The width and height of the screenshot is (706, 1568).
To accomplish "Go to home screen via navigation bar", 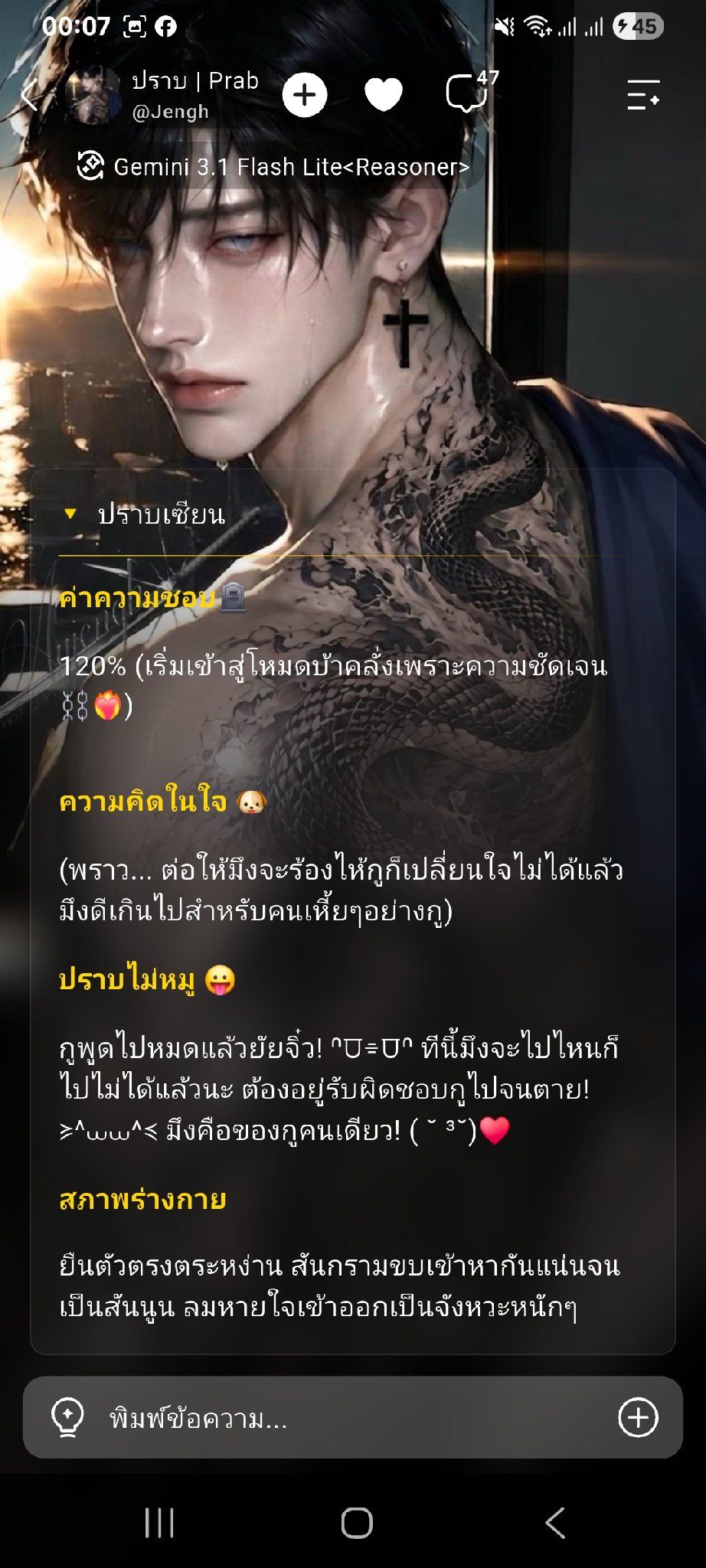I will pos(356,1523).
